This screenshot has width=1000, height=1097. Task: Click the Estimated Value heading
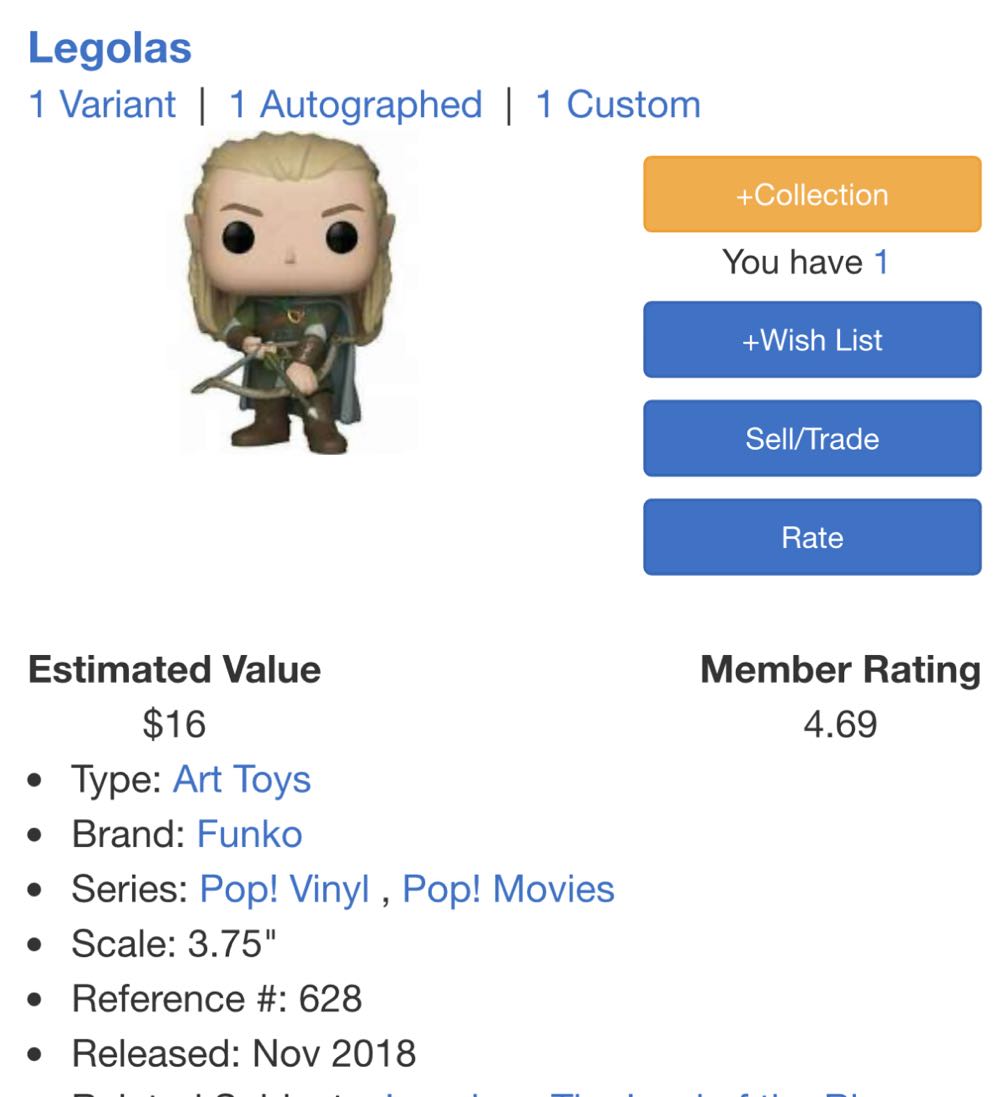coord(173,670)
